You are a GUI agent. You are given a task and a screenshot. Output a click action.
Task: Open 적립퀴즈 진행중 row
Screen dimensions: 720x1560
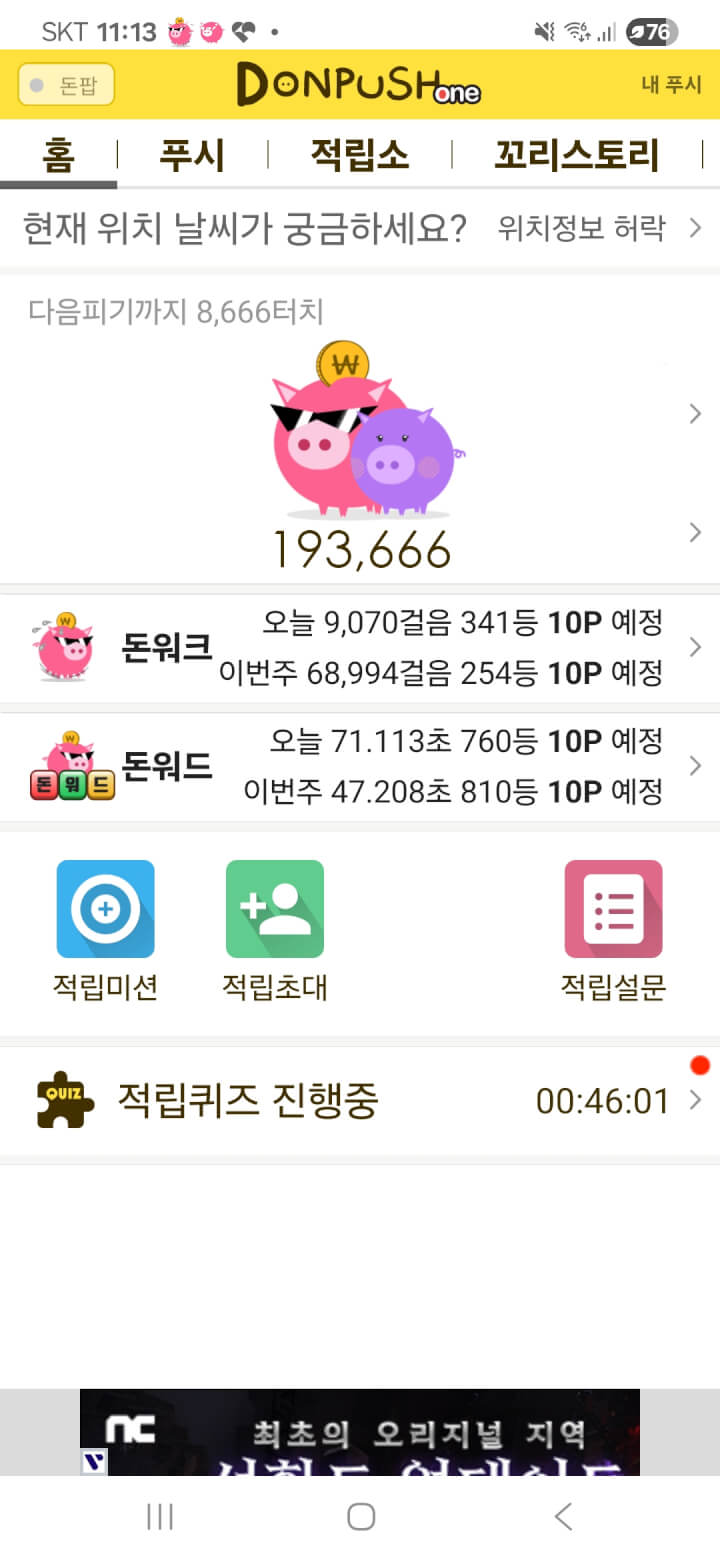(360, 1101)
